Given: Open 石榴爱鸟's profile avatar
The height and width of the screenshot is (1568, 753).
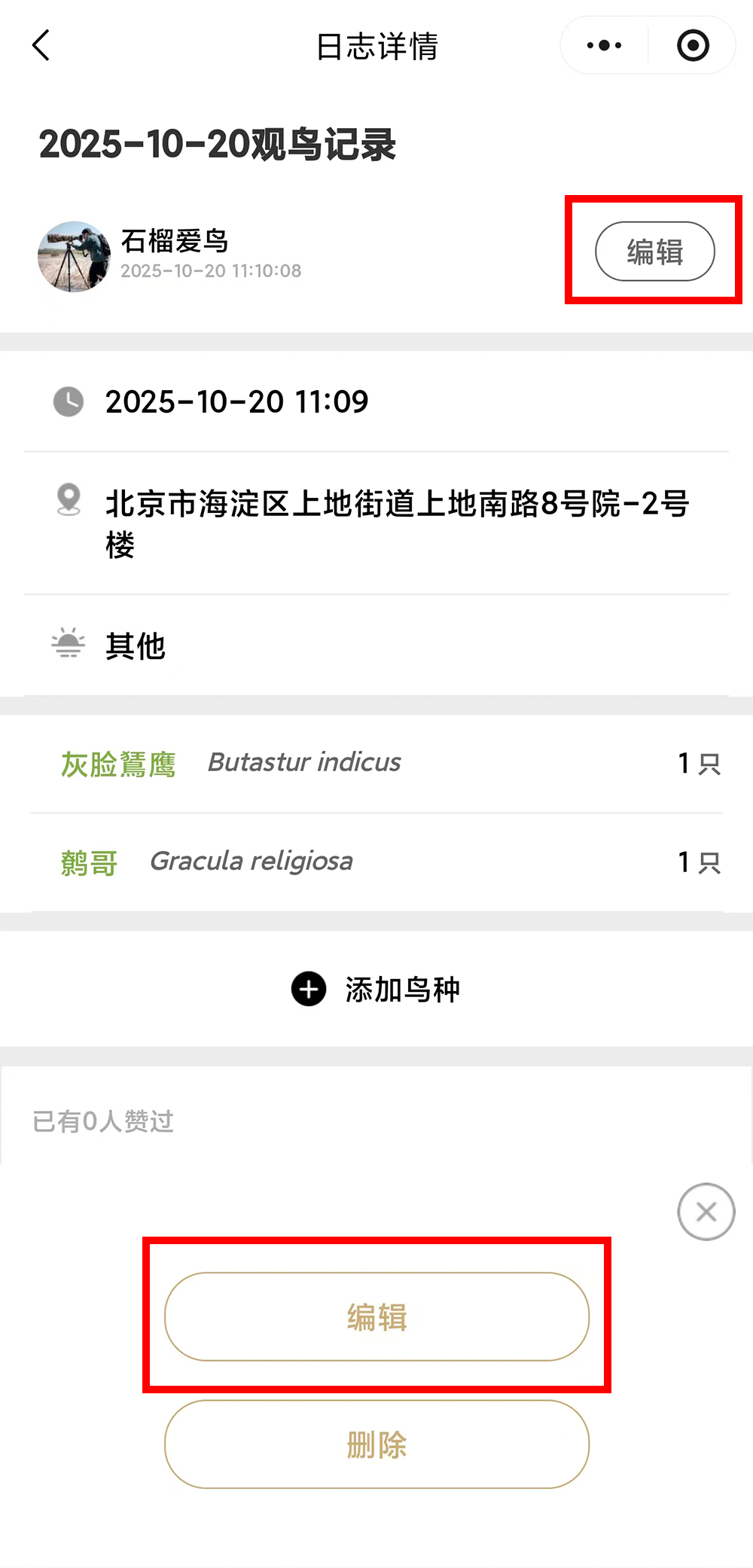Looking at the screenshot, I should click(74, 256).
